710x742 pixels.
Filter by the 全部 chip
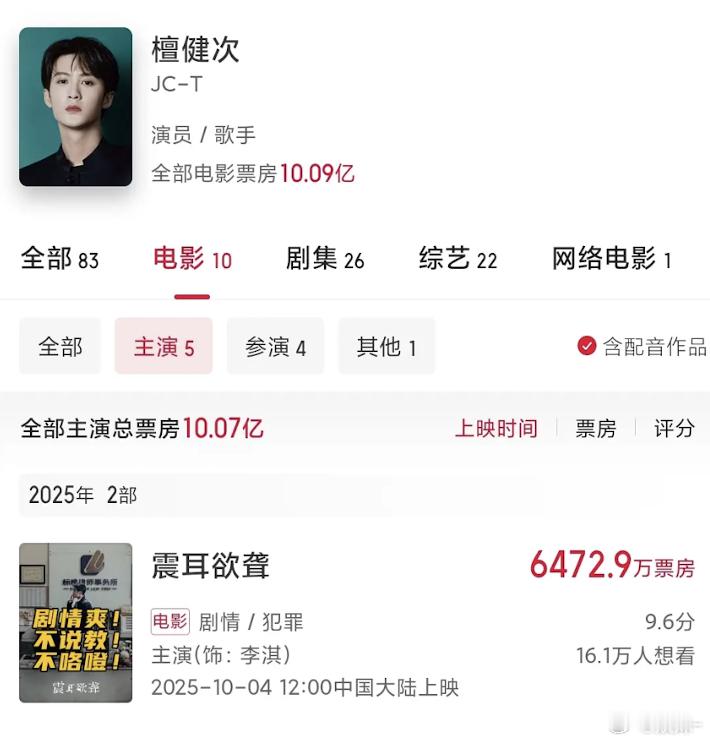tap(61, 347)
